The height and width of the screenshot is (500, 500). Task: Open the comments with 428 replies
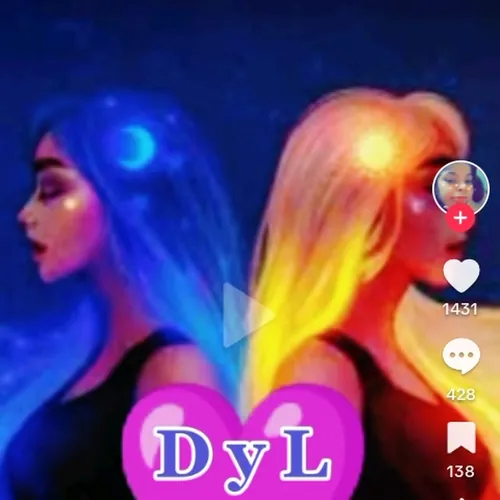click(x=461, y=356)
